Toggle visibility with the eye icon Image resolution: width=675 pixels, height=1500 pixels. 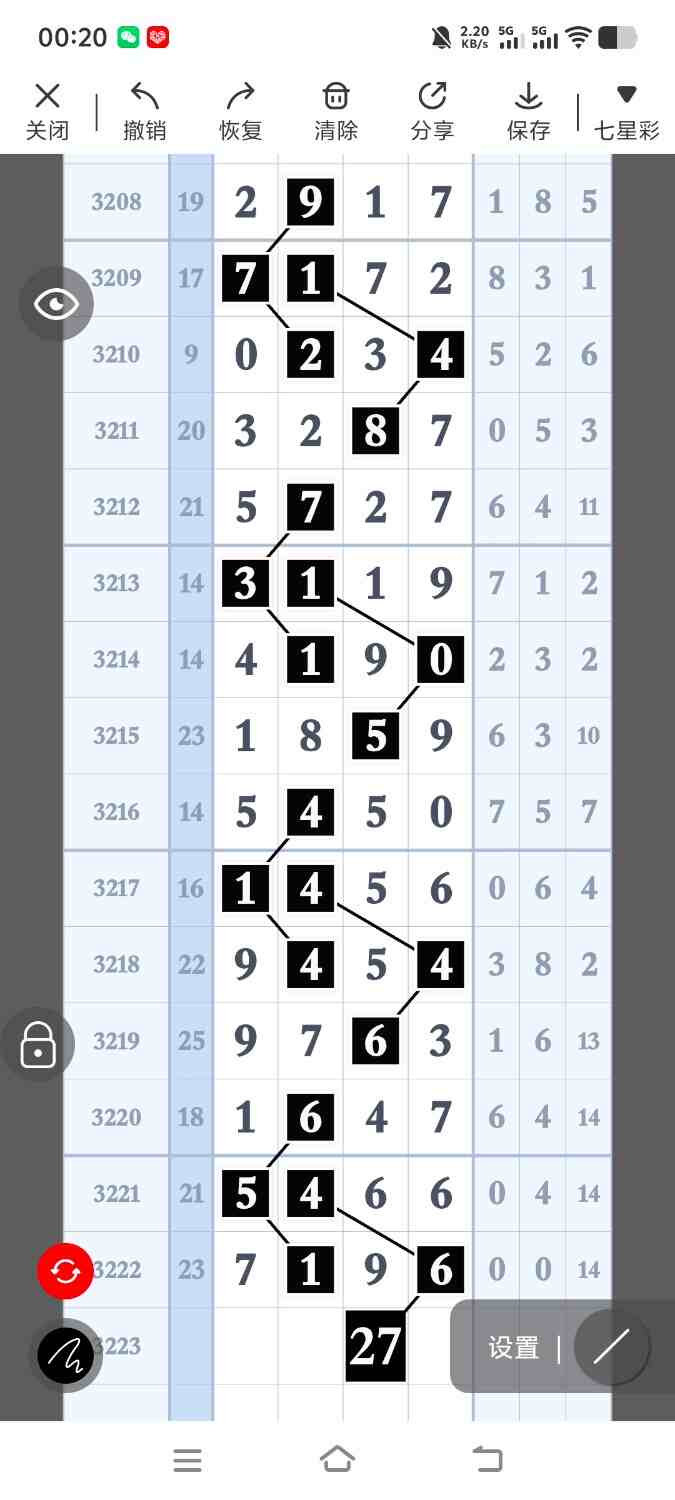click(x=56, y=305)
